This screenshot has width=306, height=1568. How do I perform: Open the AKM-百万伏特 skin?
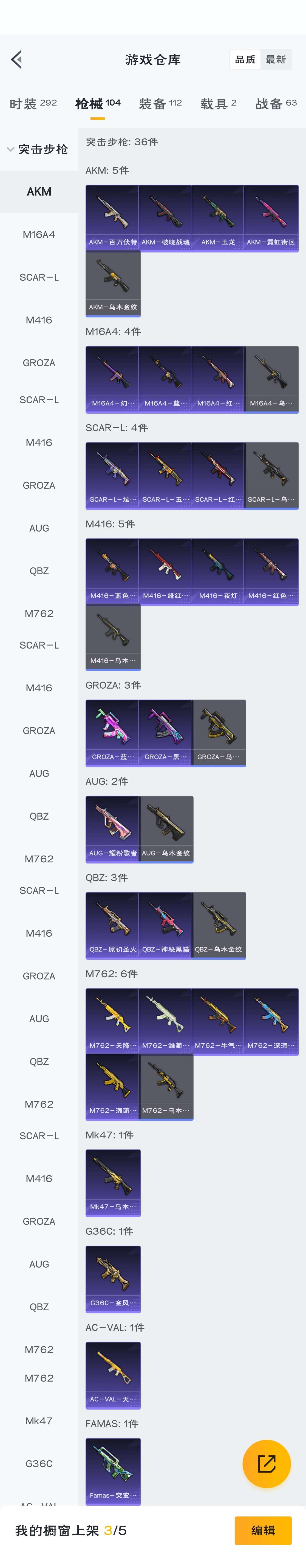coord(112,218)
